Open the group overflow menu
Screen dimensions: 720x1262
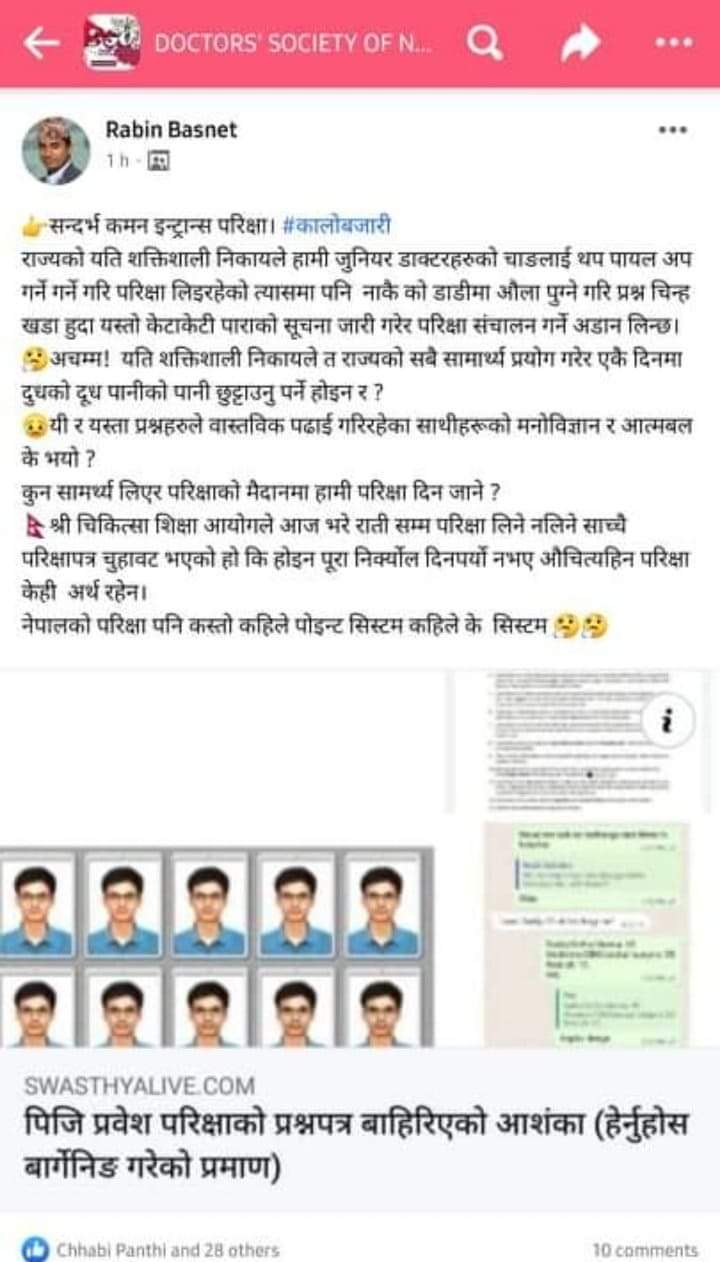point(673,42)
